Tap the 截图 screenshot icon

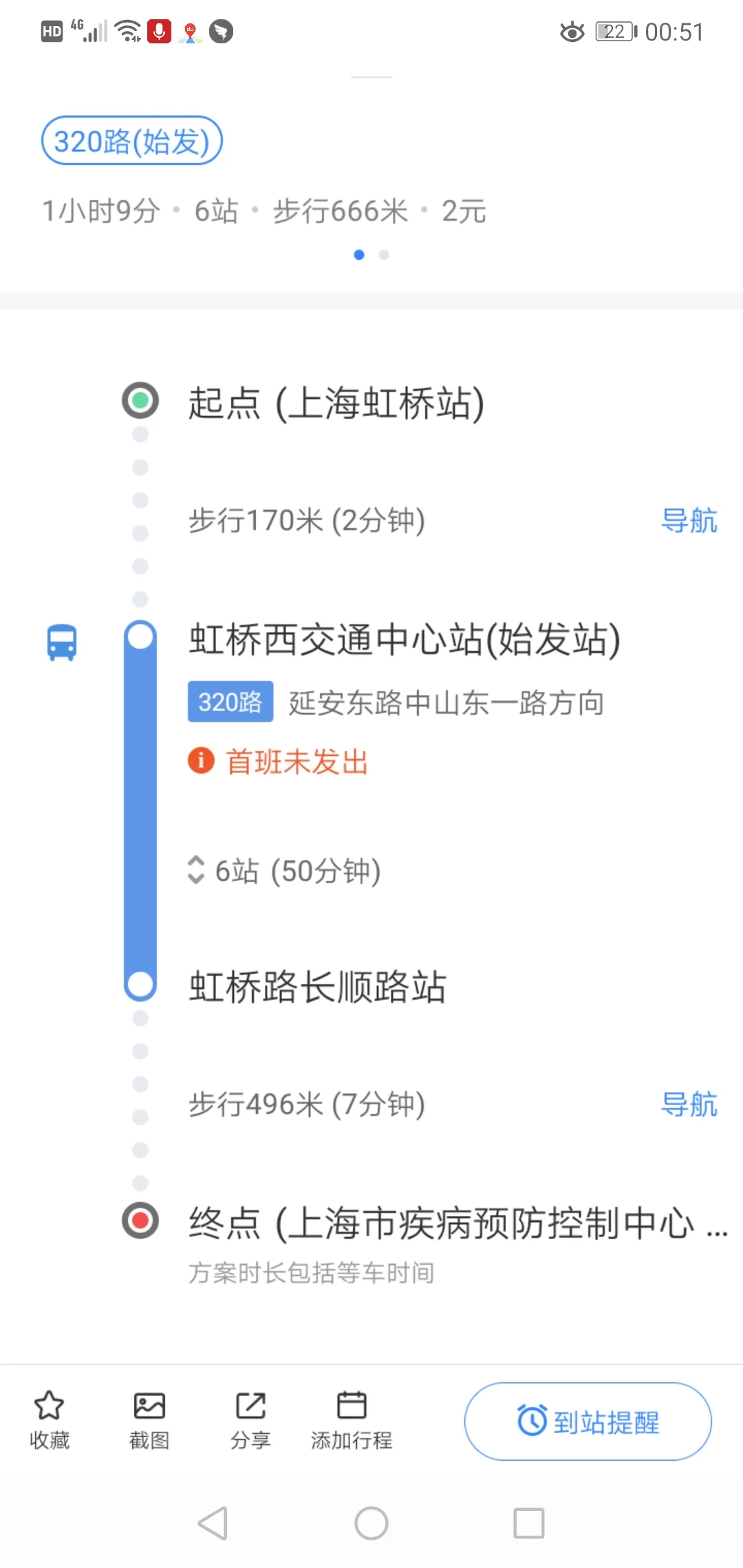pyautogui.click(x=150, y=1406)
